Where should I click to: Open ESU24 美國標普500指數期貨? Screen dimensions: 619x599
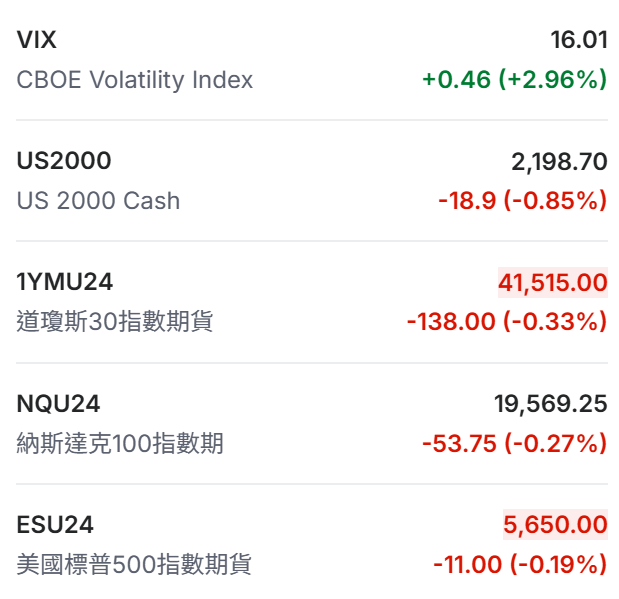[310, 545]
